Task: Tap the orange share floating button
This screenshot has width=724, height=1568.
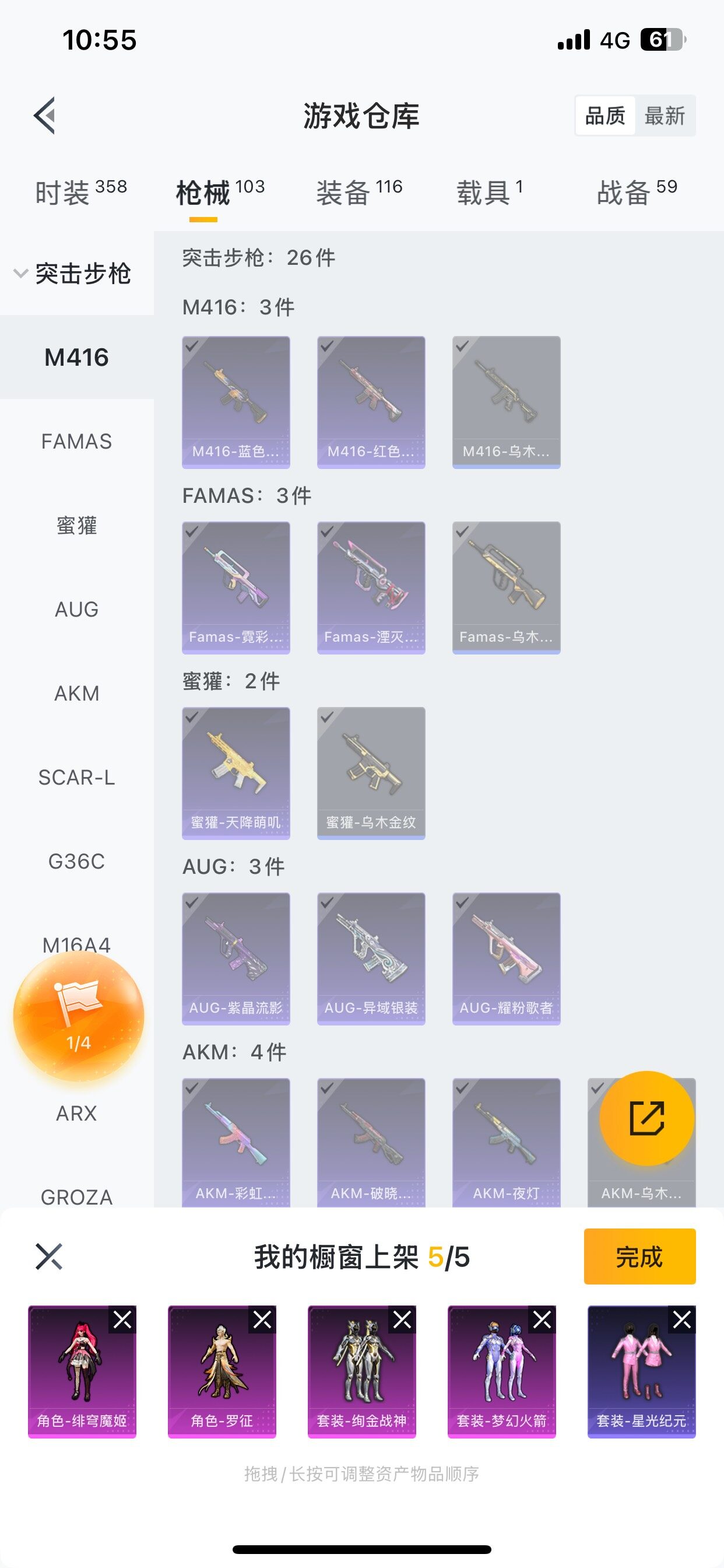Action: pos(646,1118)
